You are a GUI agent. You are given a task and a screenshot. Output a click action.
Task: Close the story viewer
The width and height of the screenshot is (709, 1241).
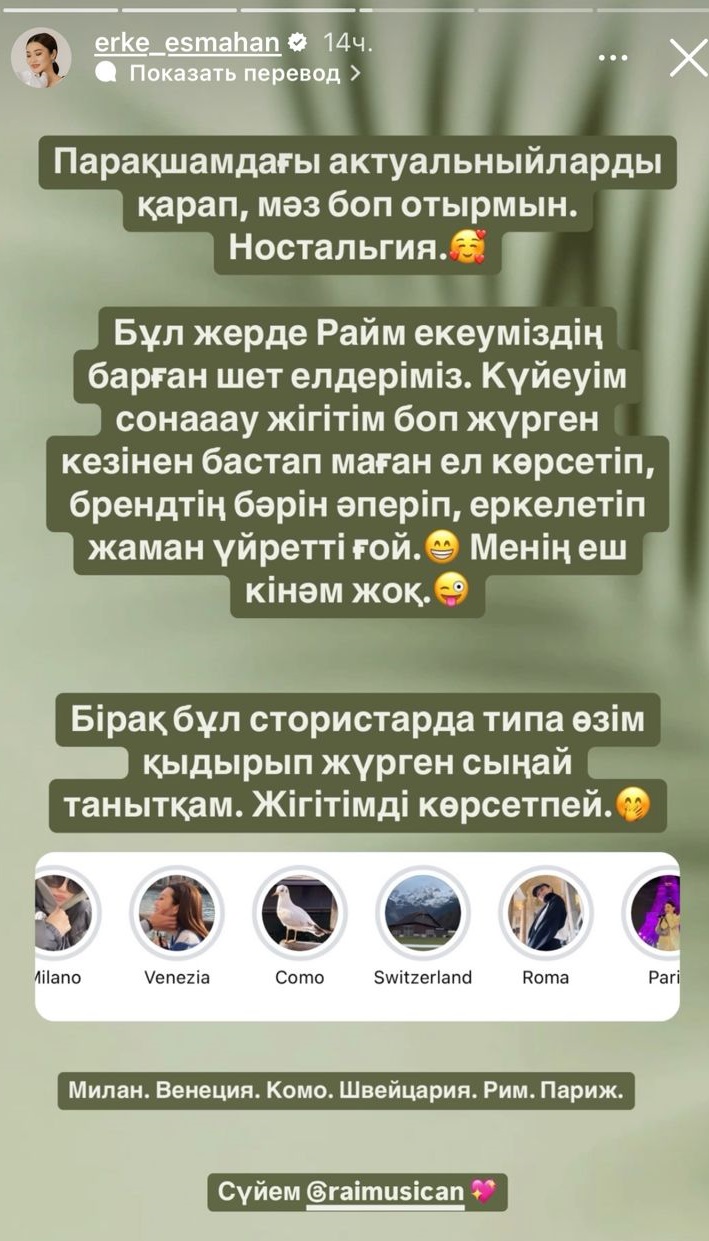(687, 58)
